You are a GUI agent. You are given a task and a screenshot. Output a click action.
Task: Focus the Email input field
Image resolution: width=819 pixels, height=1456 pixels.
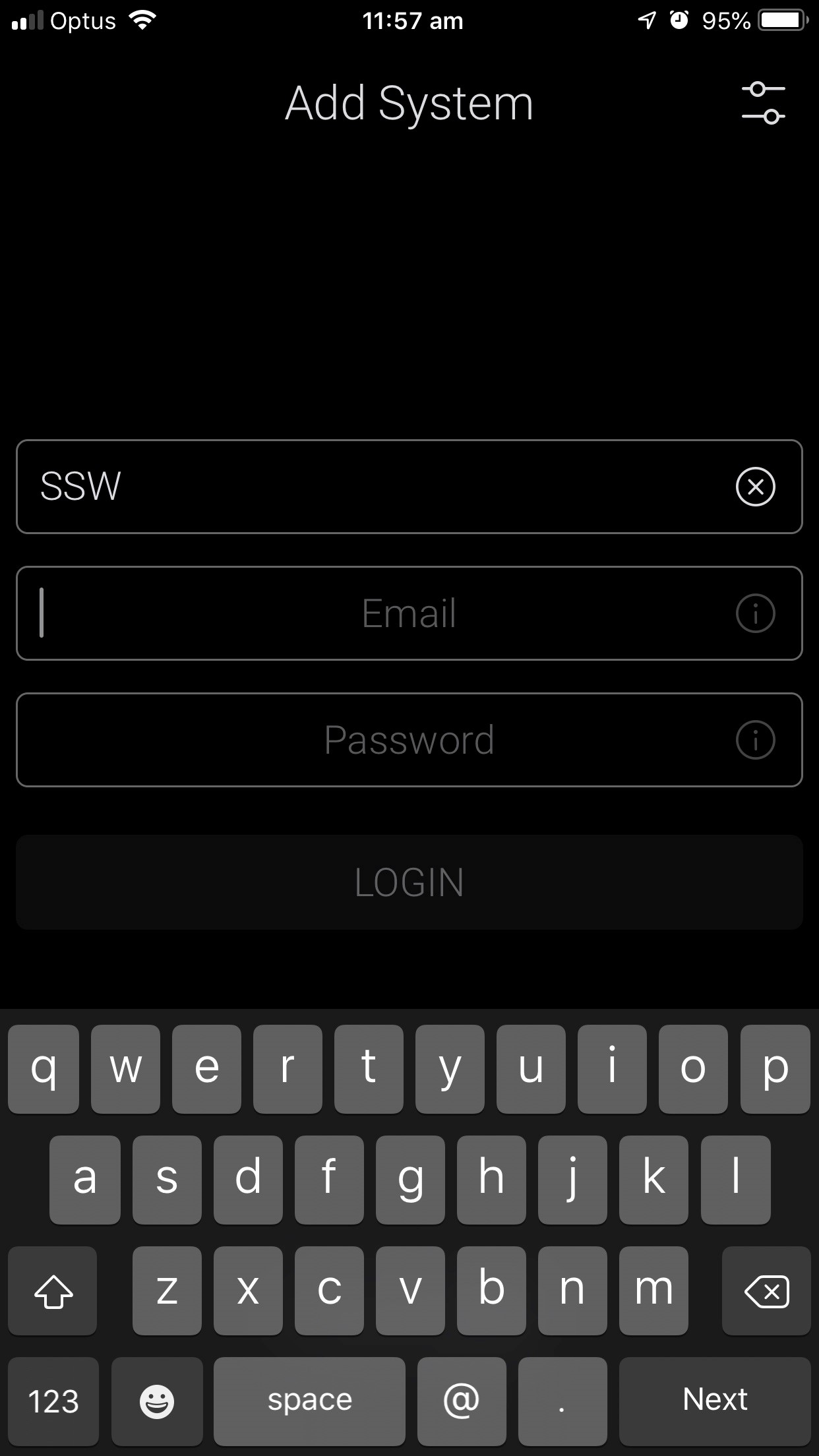click(x=382, y=613)
